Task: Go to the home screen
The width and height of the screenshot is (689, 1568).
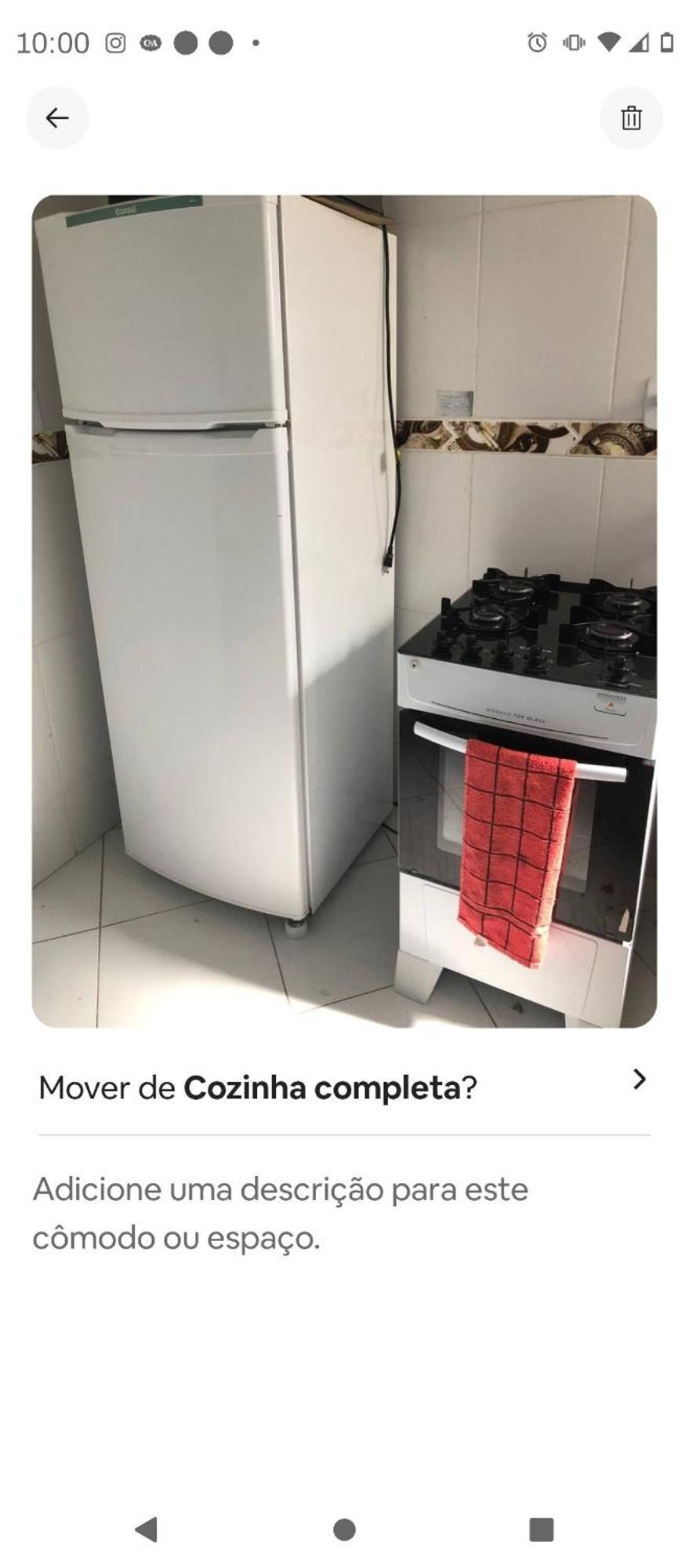Action: coord(344,1530)
